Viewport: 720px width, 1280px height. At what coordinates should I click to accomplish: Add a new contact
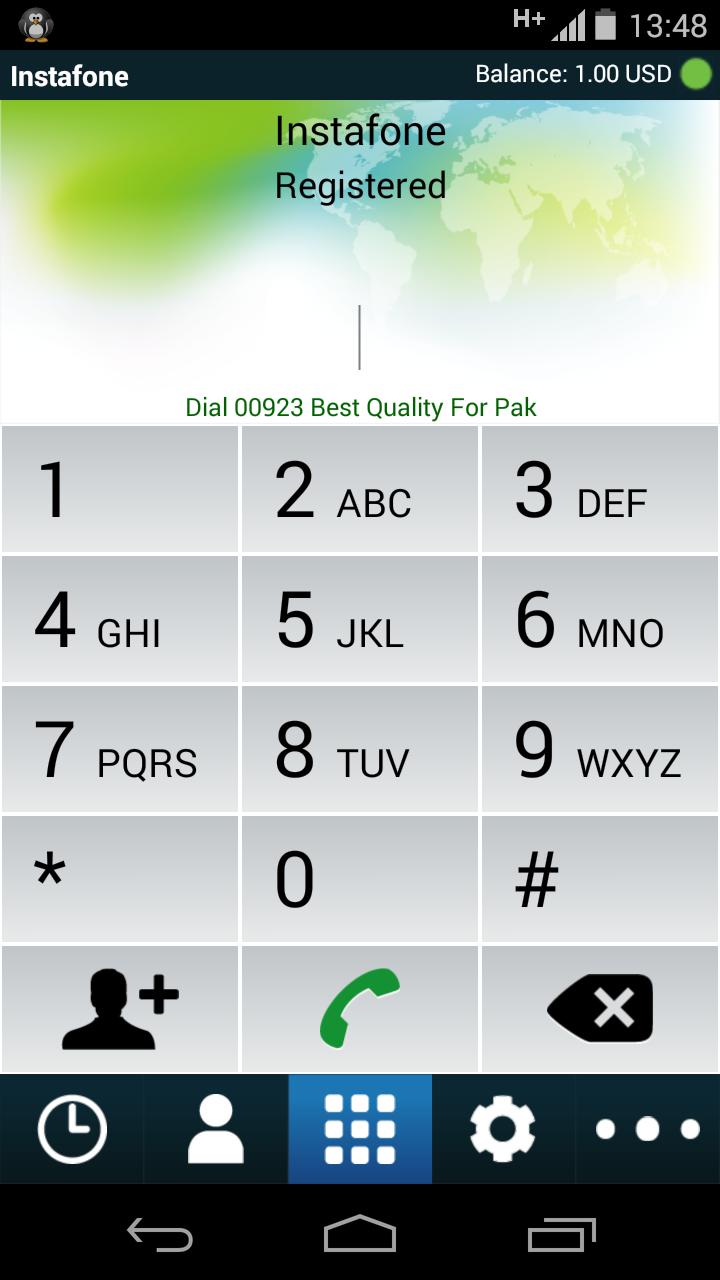tap(120, 1009)
